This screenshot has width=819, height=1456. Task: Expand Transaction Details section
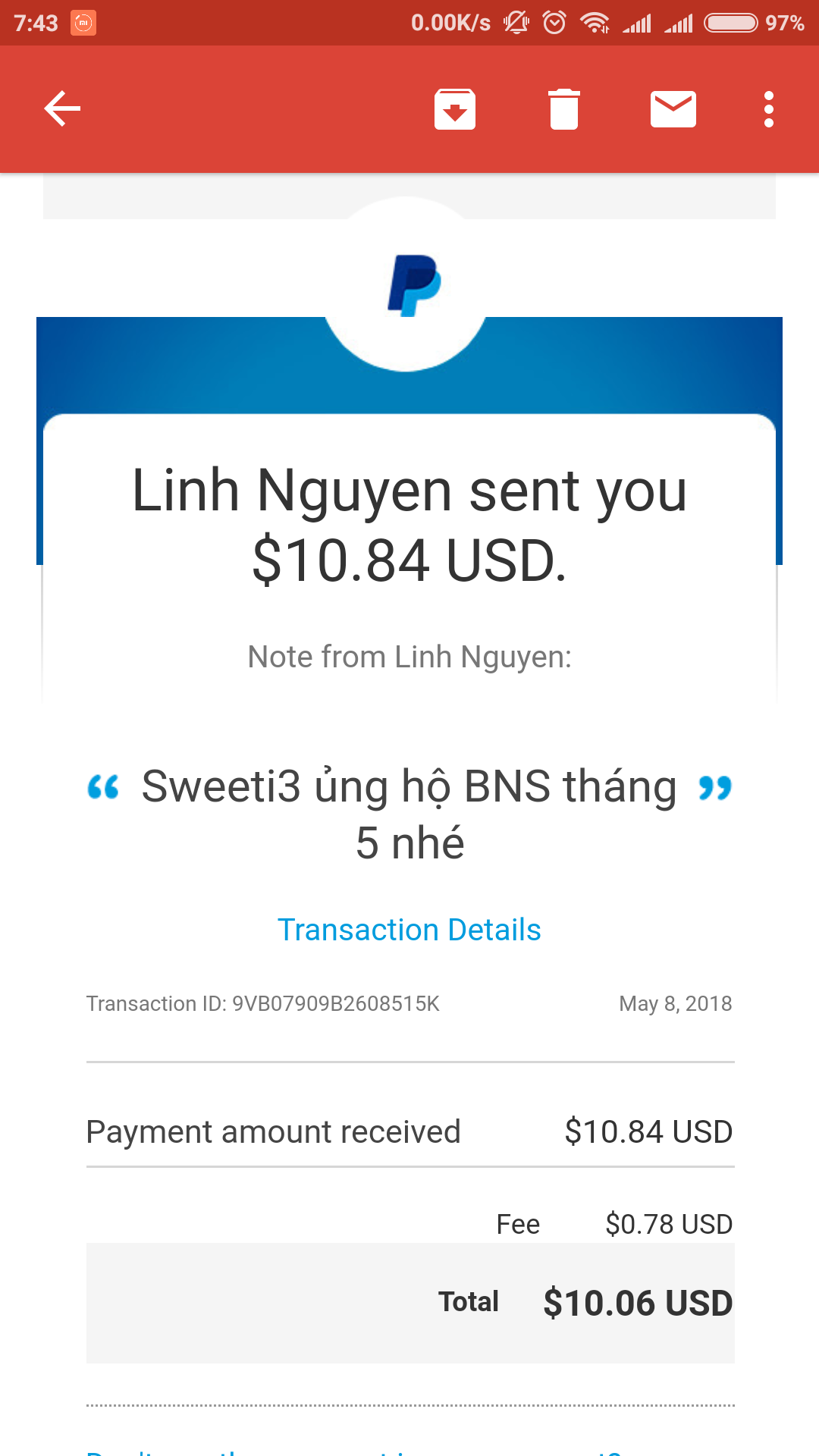click(409, 929)
